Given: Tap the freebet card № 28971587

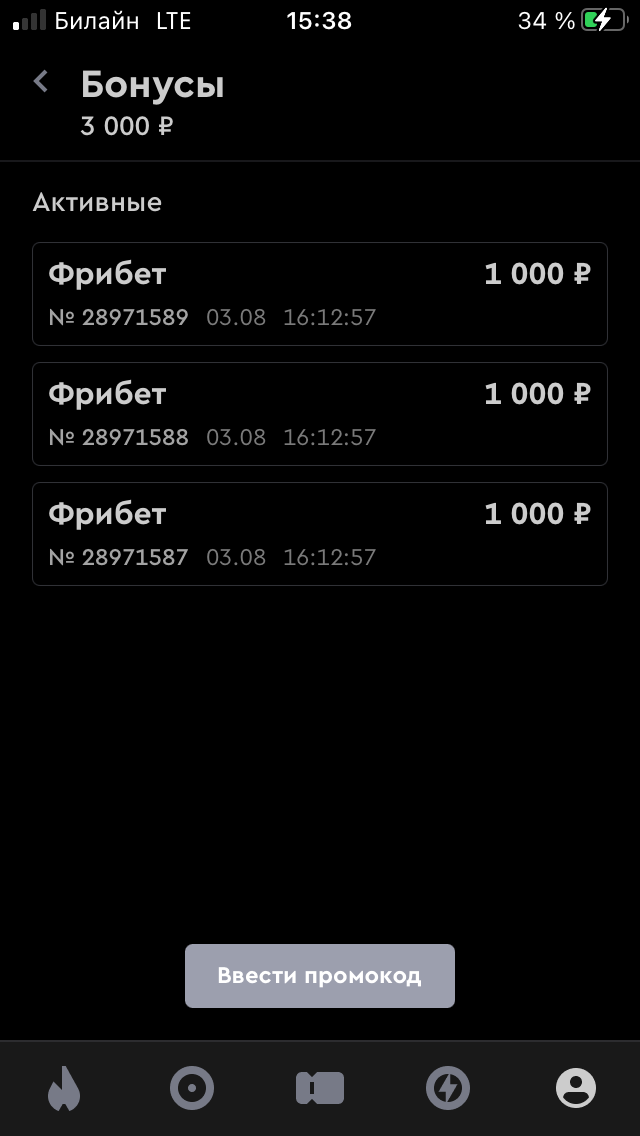Looking at the screenshot, I should (x=320, y=534).
